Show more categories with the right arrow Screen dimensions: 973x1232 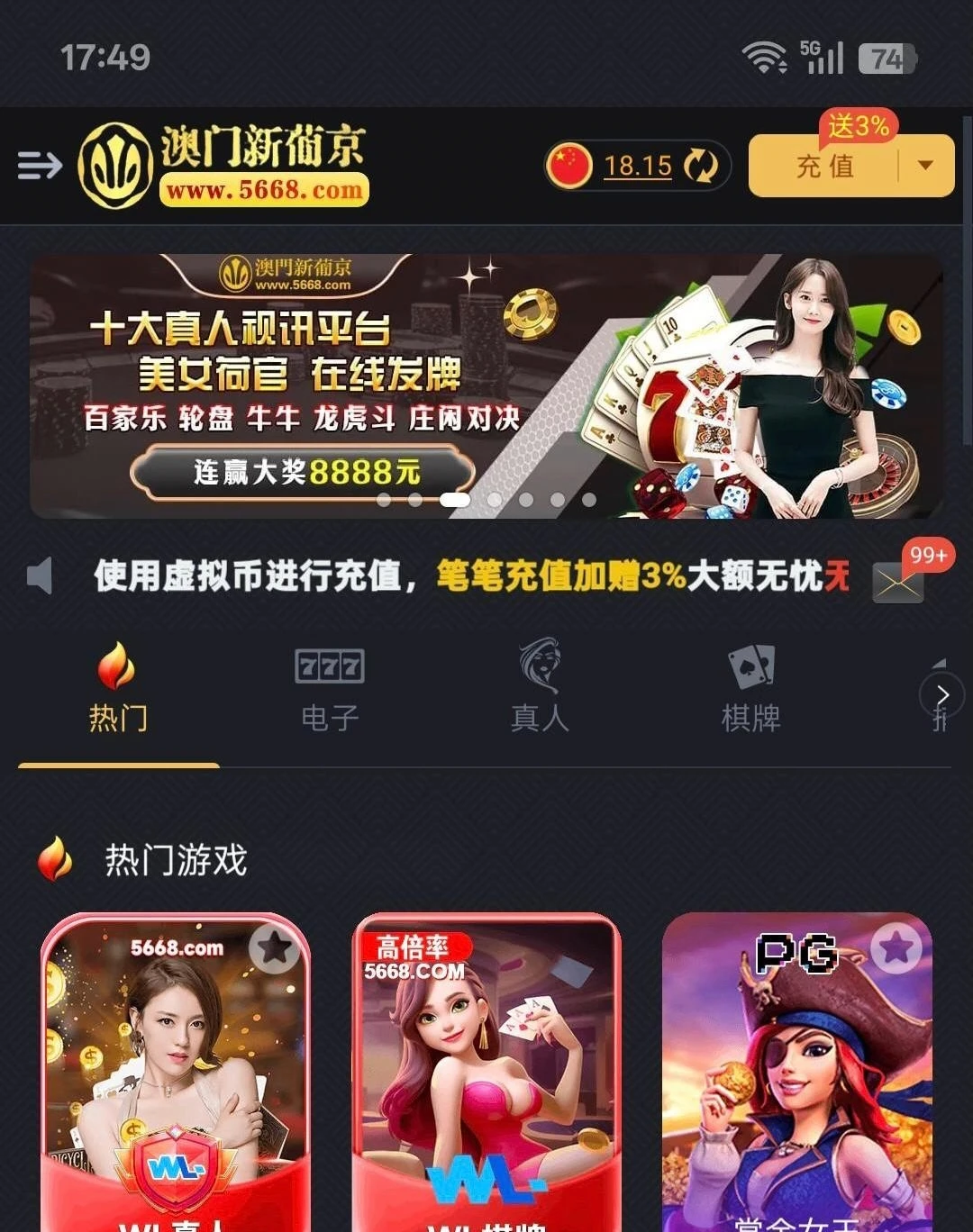[941, 695]
